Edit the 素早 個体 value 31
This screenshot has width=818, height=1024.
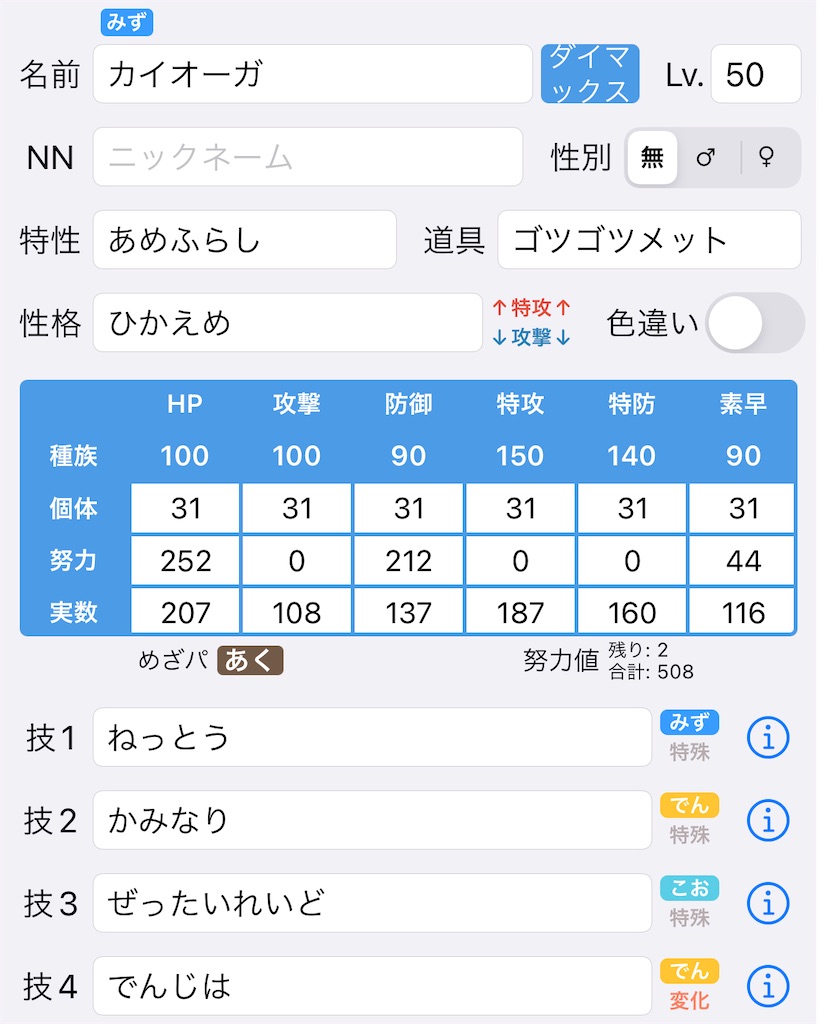point(743,509)
